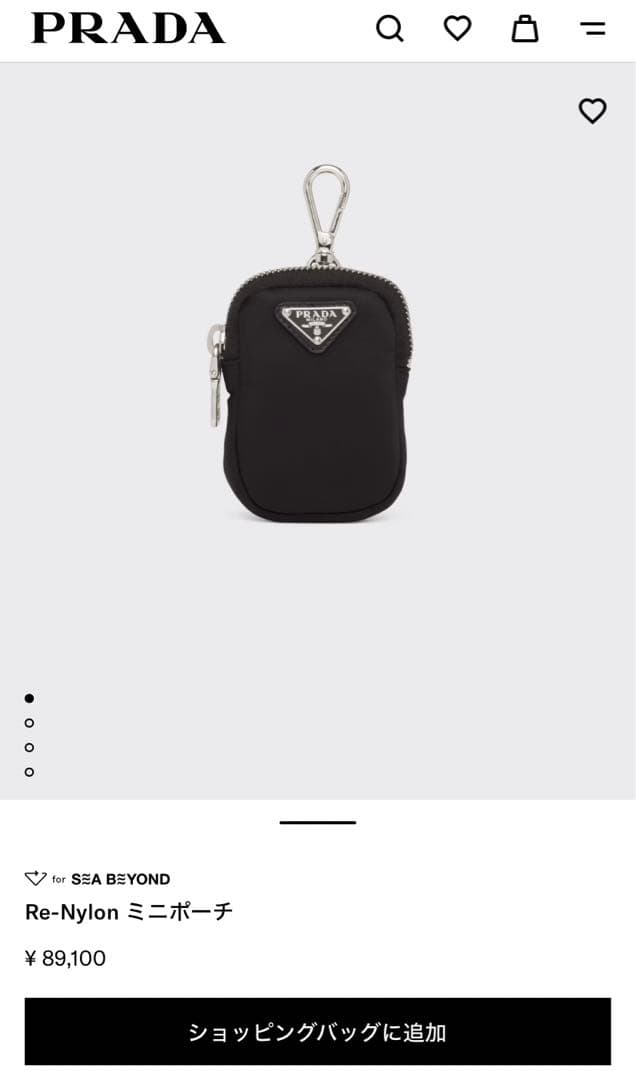Add this mini pouch to wishlist
The image size is (636, 1080).
[x=593, y=111]
